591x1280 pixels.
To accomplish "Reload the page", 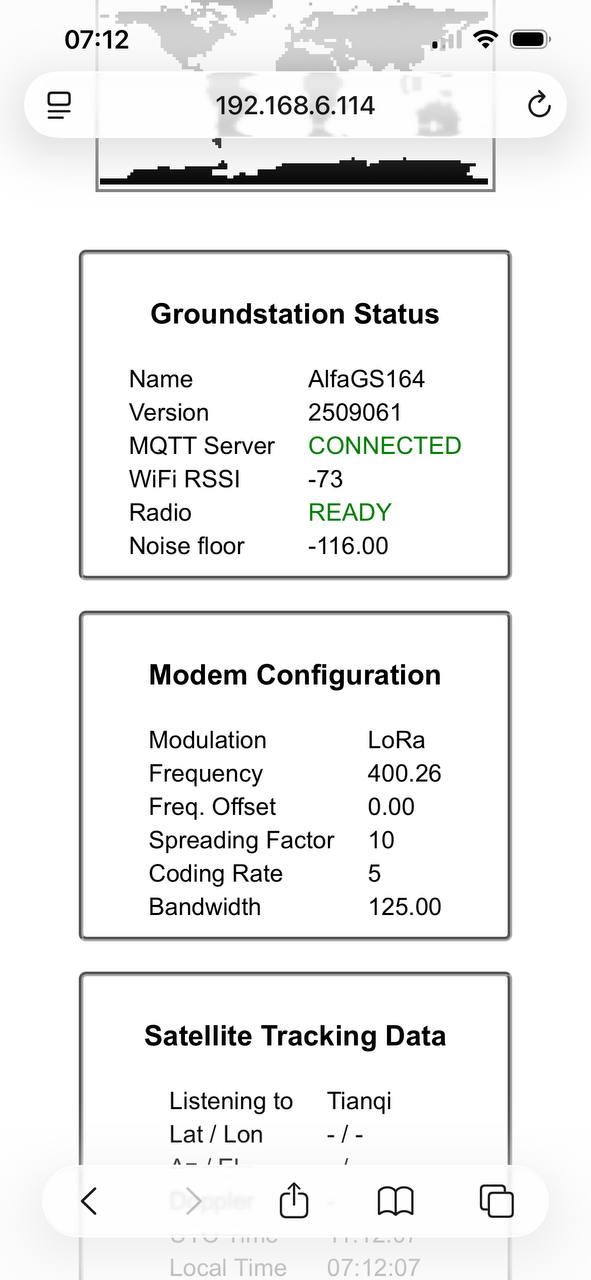I will [x=539, y=105].
